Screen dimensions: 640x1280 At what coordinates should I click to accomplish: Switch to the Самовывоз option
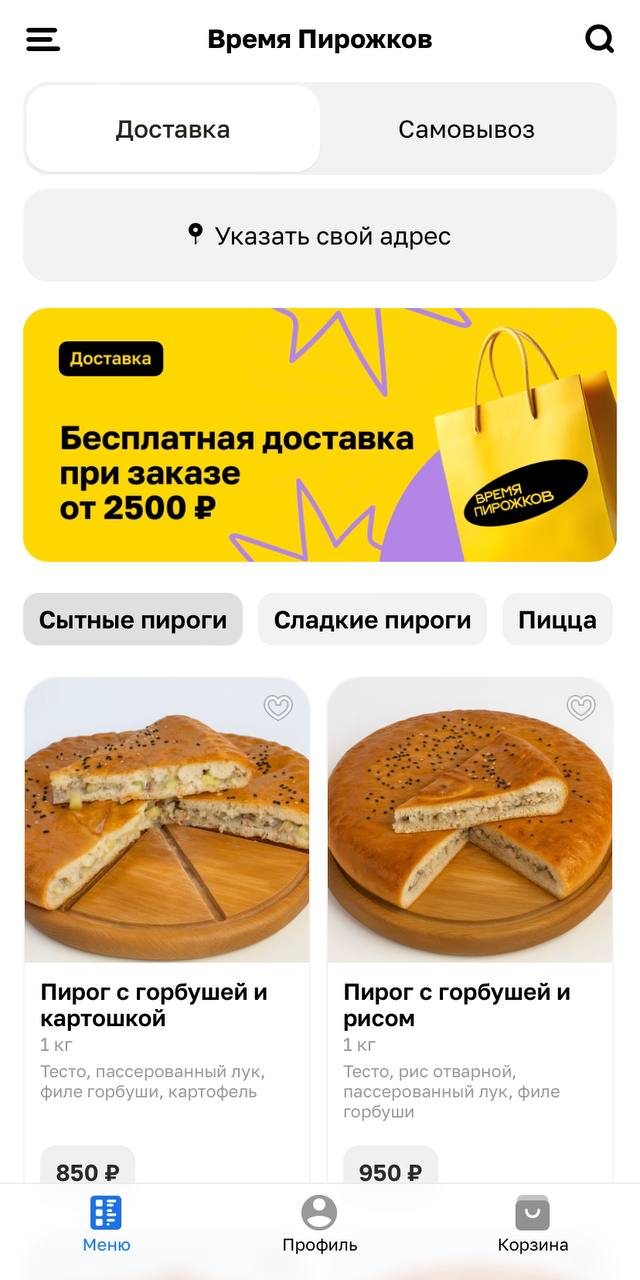[466, 129]
